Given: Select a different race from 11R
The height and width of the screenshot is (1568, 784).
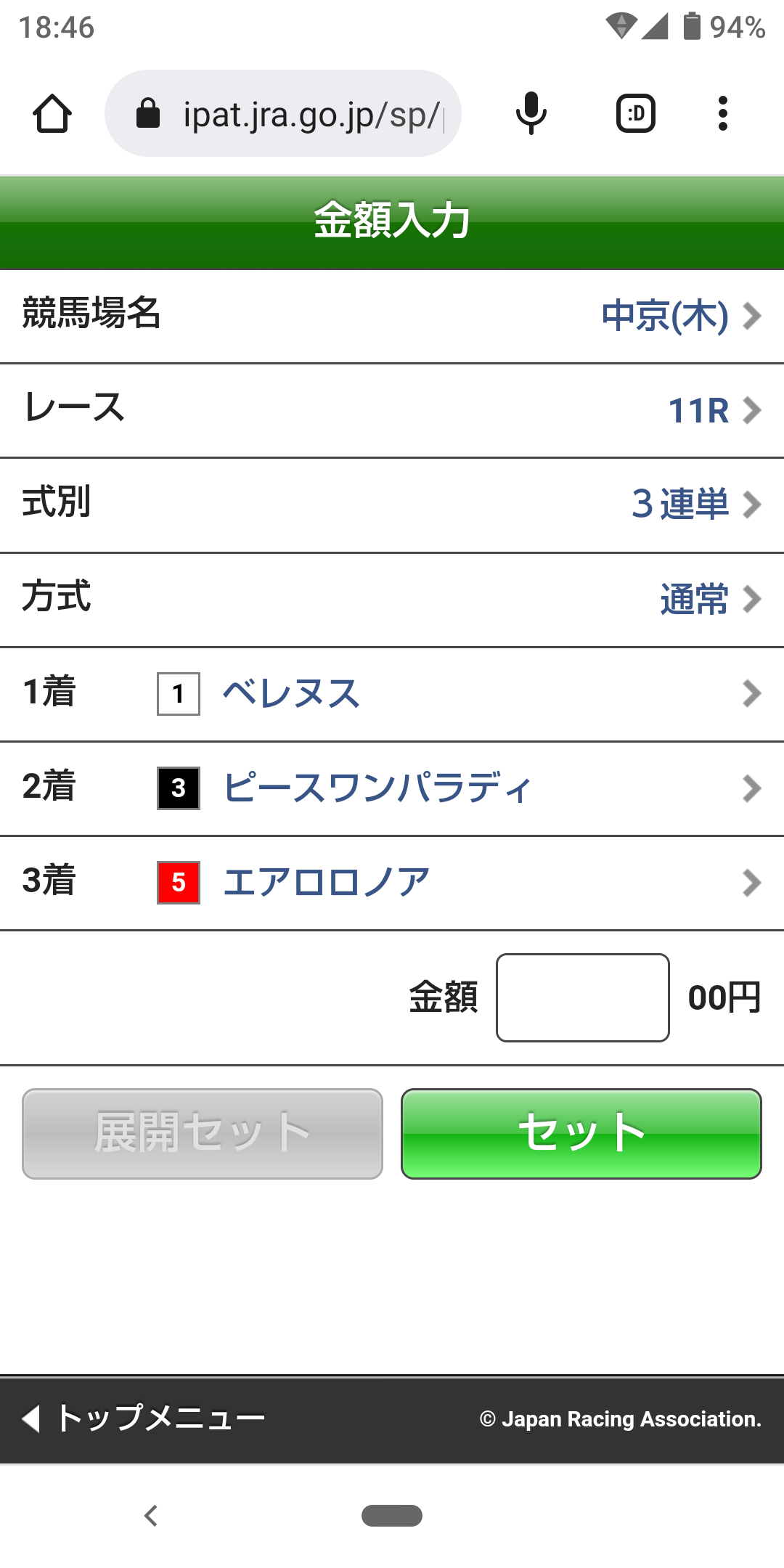Looking at the screenshot, I should pos(713,411).
